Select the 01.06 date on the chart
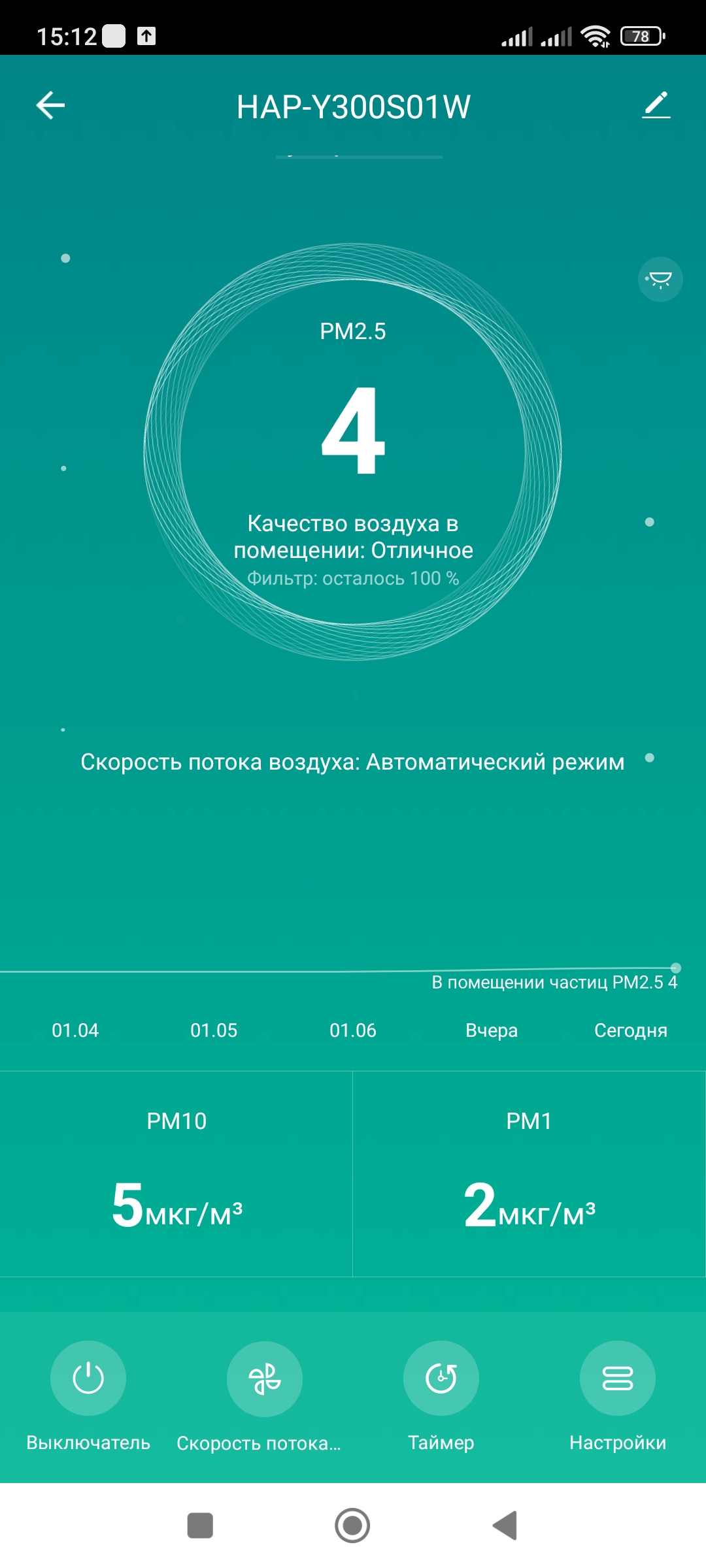This screenshot has width=706, height=1568. (353, 1030)
